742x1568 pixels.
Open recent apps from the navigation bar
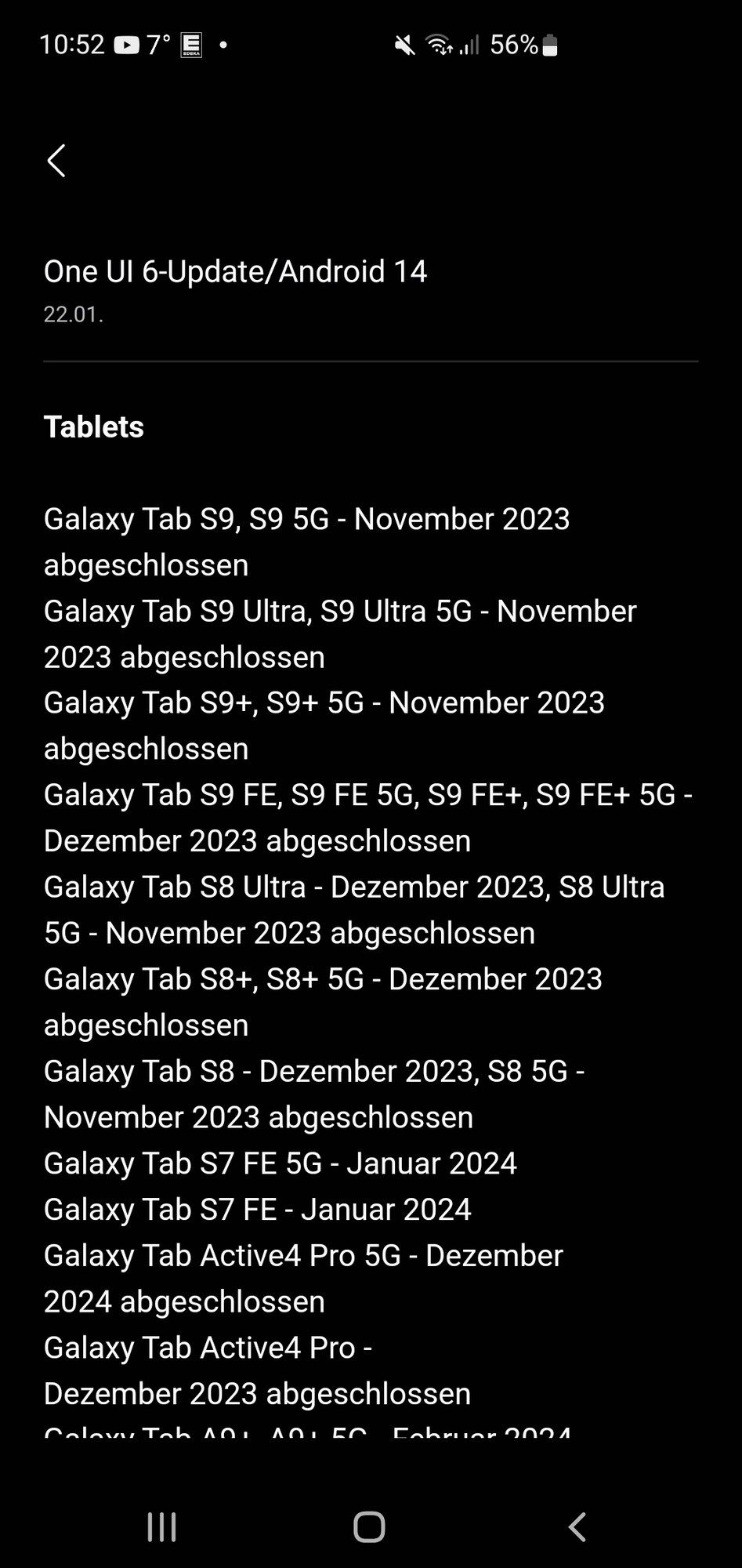pos(162,1527)
